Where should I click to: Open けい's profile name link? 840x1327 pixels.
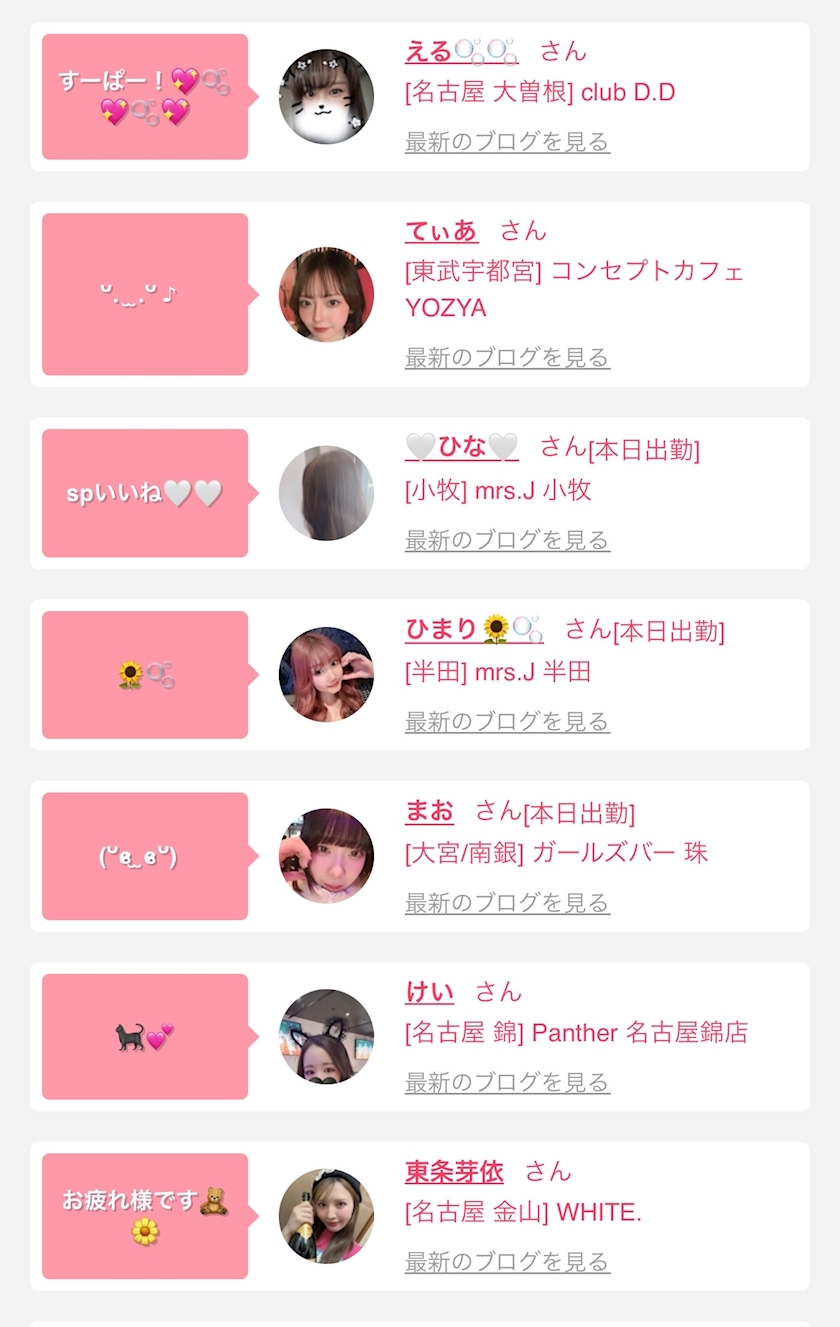430,991
